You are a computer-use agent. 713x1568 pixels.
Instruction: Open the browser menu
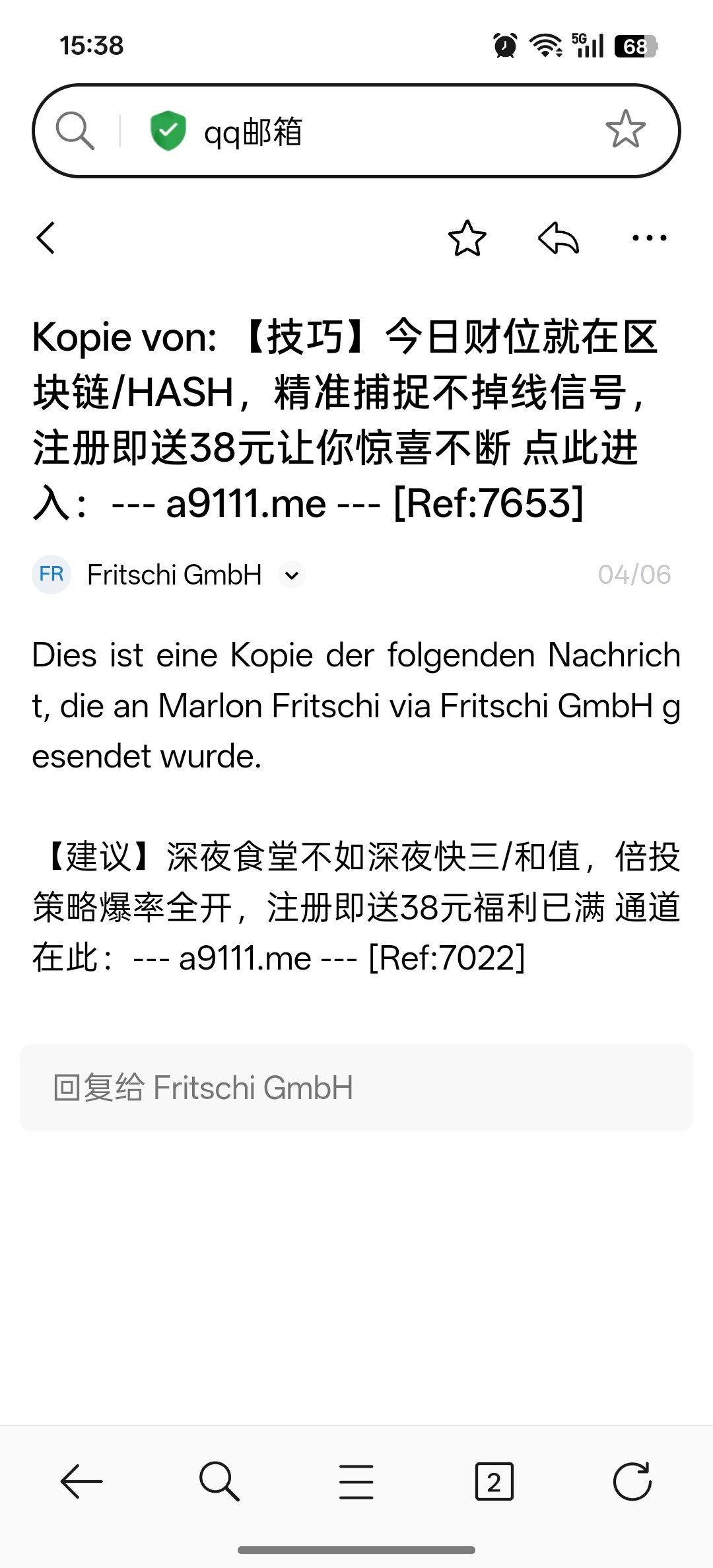[356, 1481]
